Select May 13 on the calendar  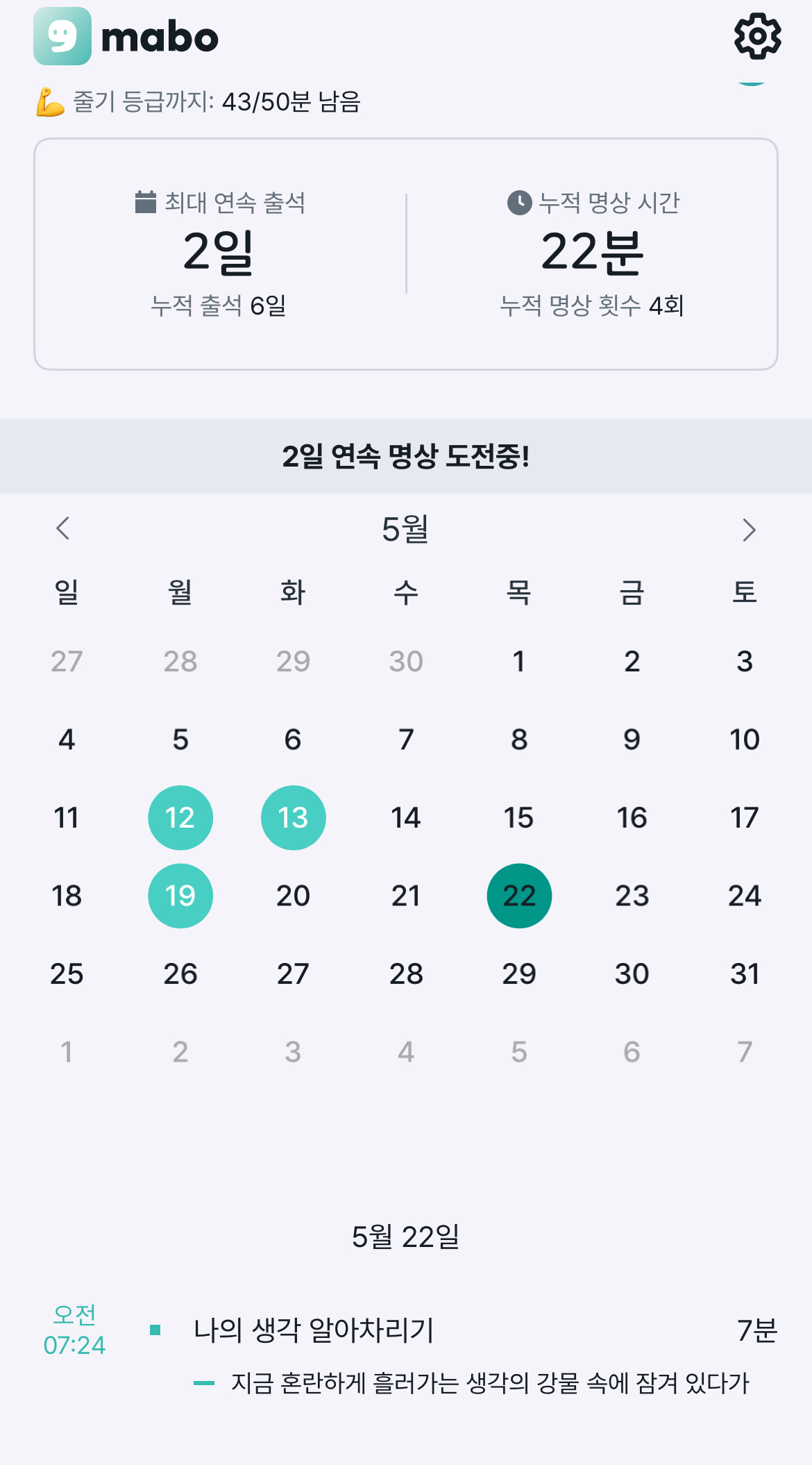click(293, 818)
